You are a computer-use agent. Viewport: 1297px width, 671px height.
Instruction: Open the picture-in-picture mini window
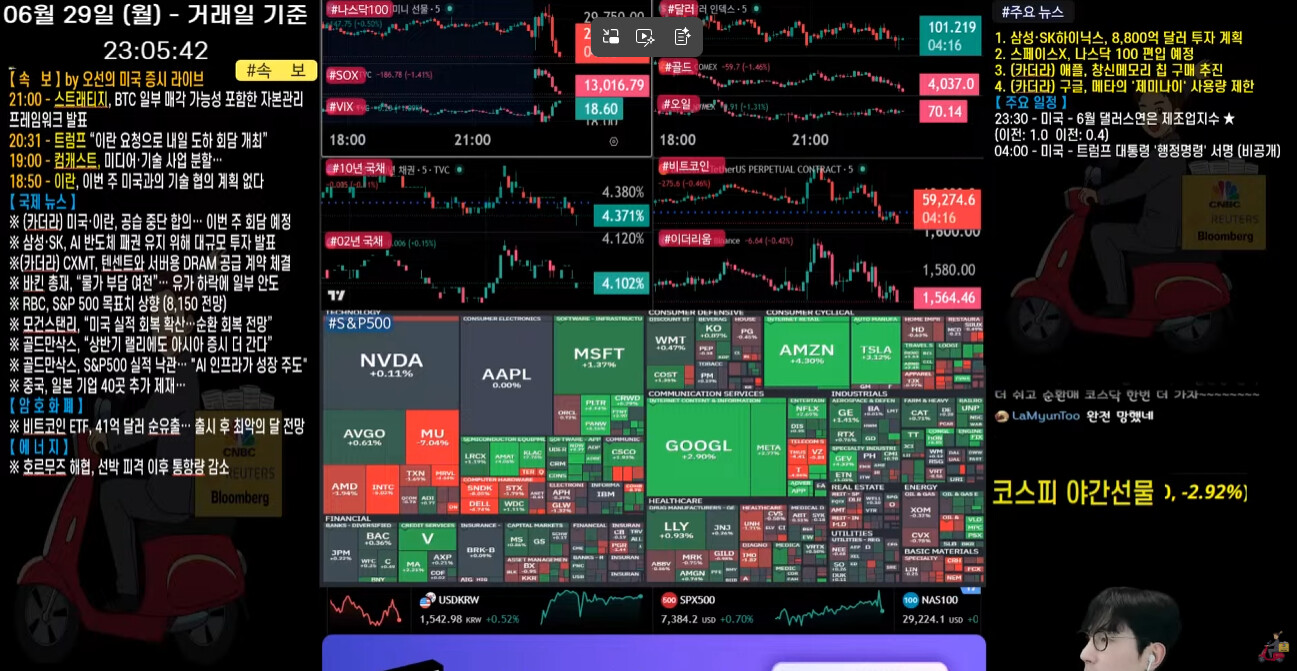tap(611, 37)
